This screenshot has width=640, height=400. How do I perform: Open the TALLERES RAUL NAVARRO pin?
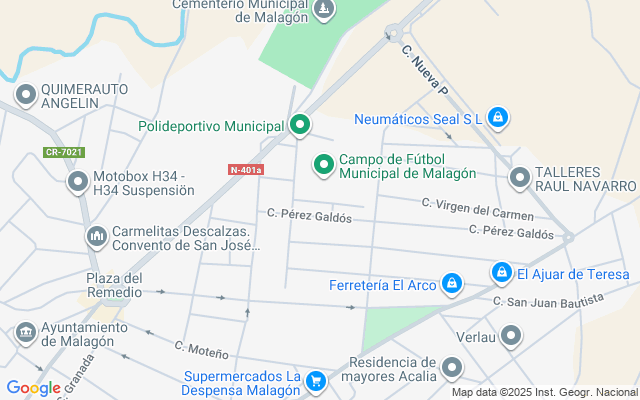(519, 178)
